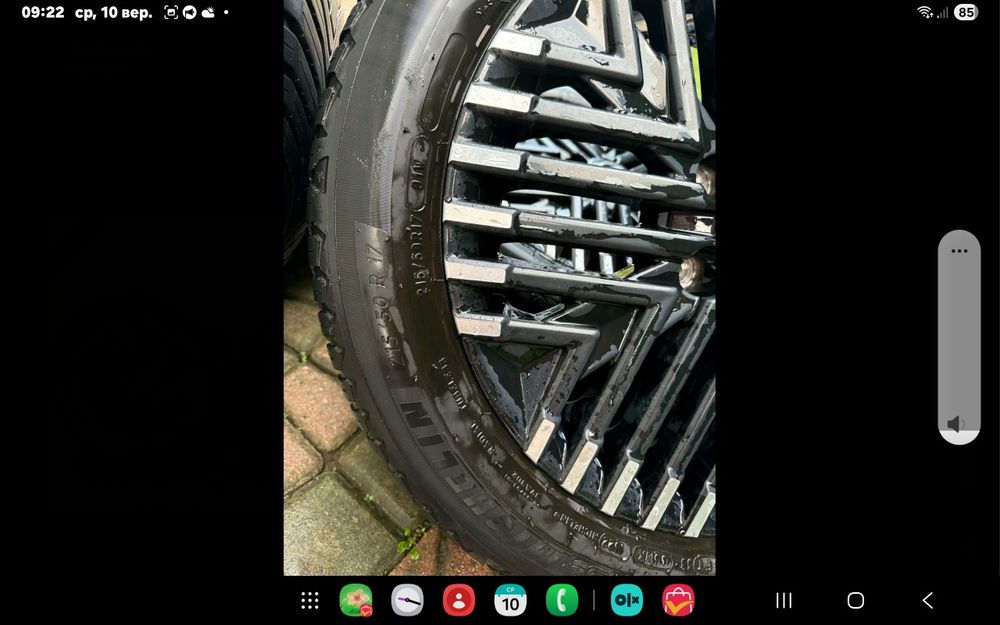1000x625 pixels.
Task: Expand volume panel via three dots
Action: (959, 251)
